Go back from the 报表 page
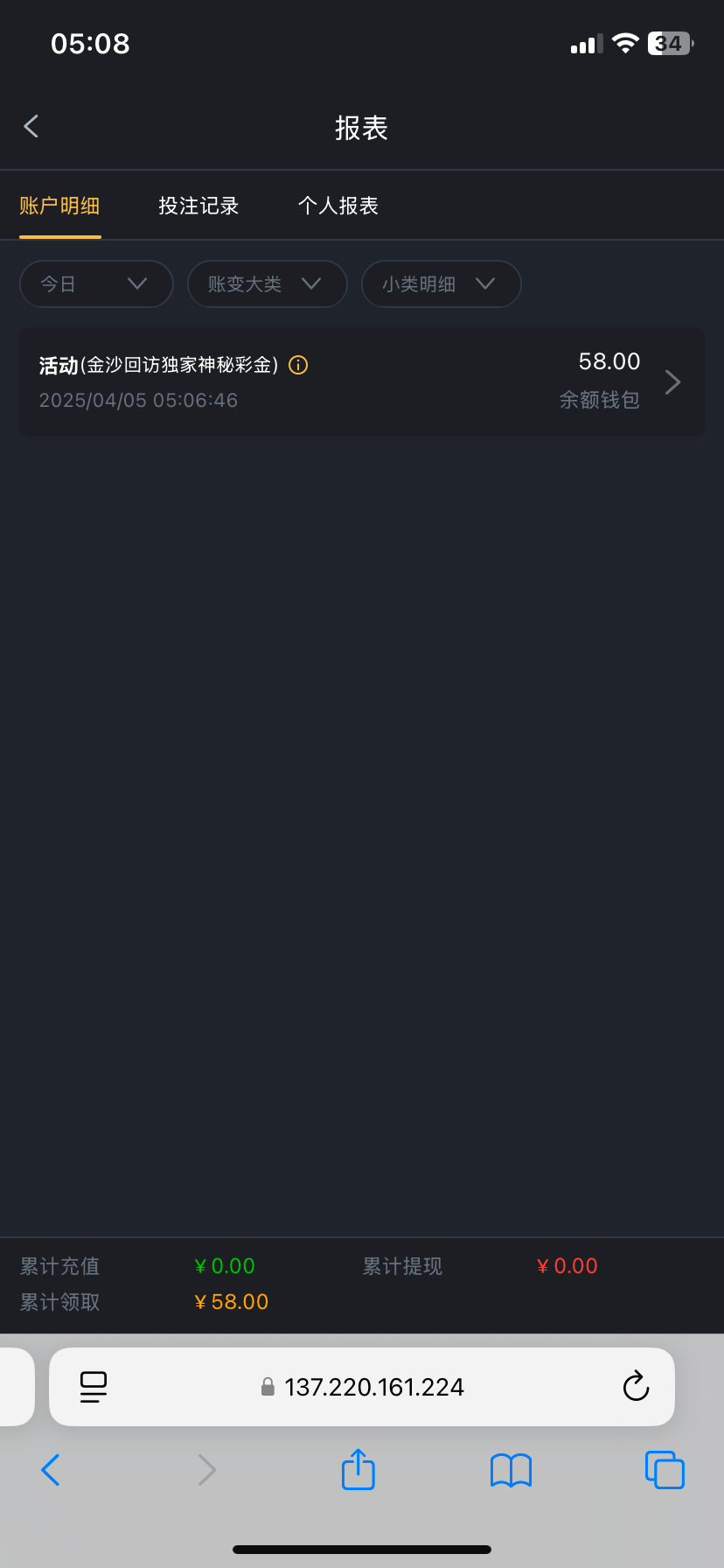724x1568 pixels. click(x=31, y=127)
